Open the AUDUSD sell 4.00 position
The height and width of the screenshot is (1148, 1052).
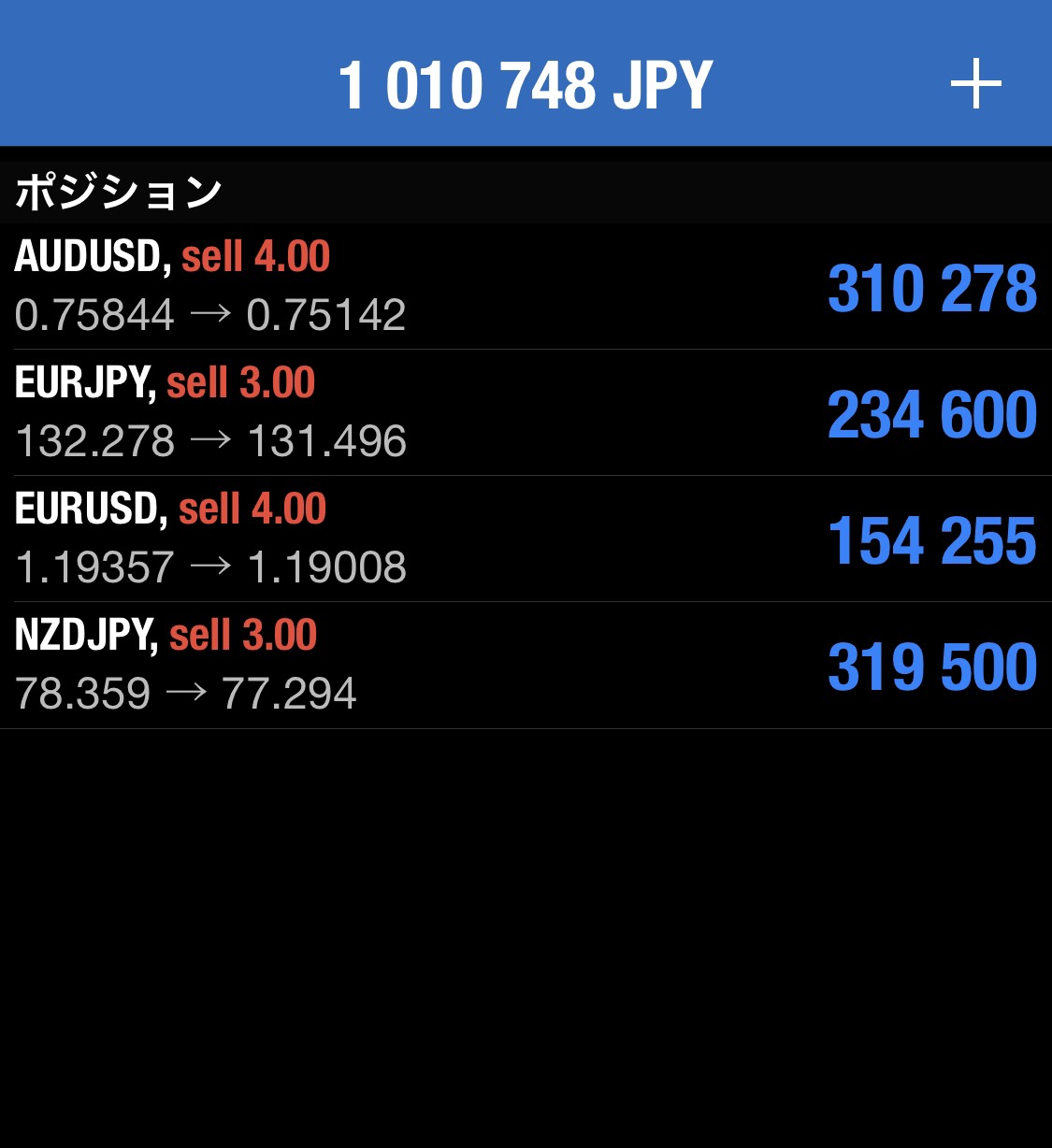(x=524, y=286)
